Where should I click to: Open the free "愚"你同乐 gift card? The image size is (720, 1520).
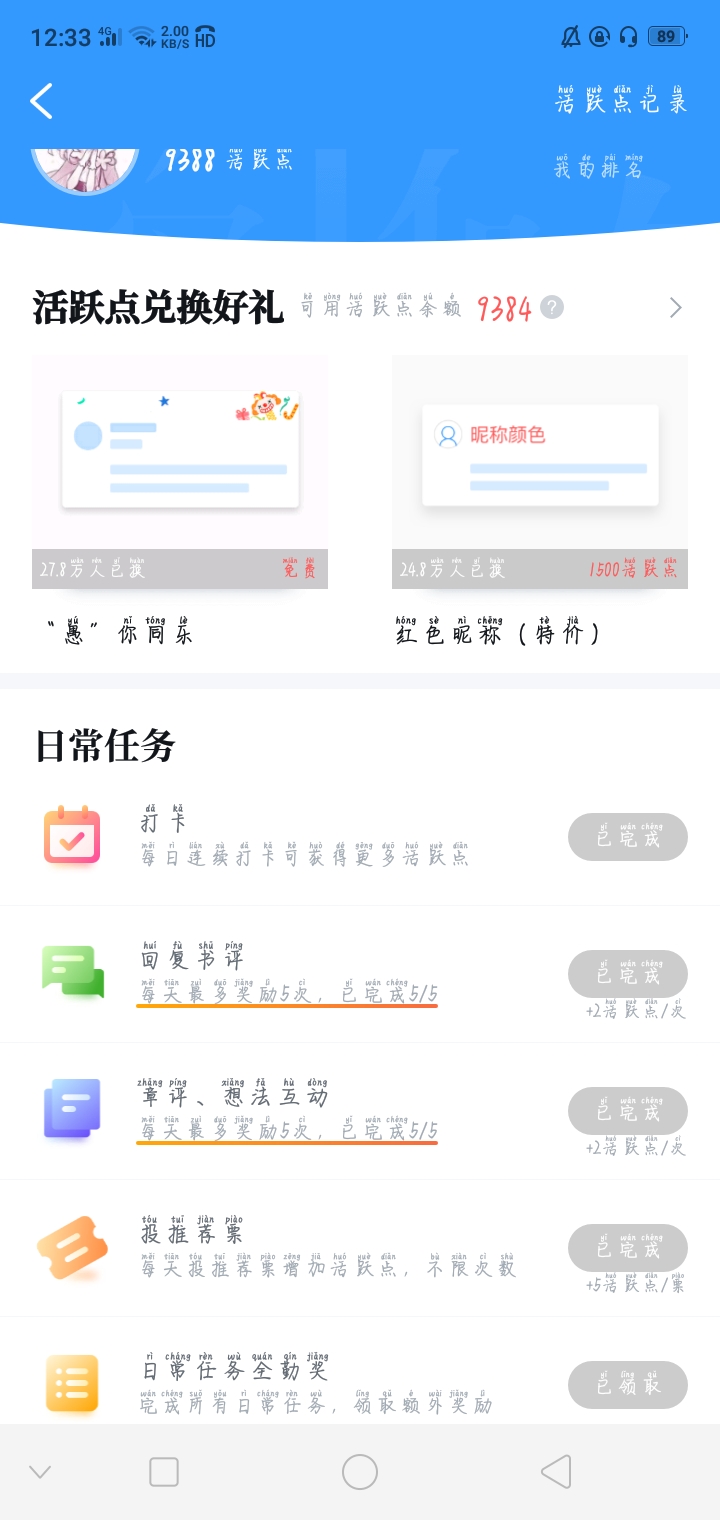coord(180,471)
